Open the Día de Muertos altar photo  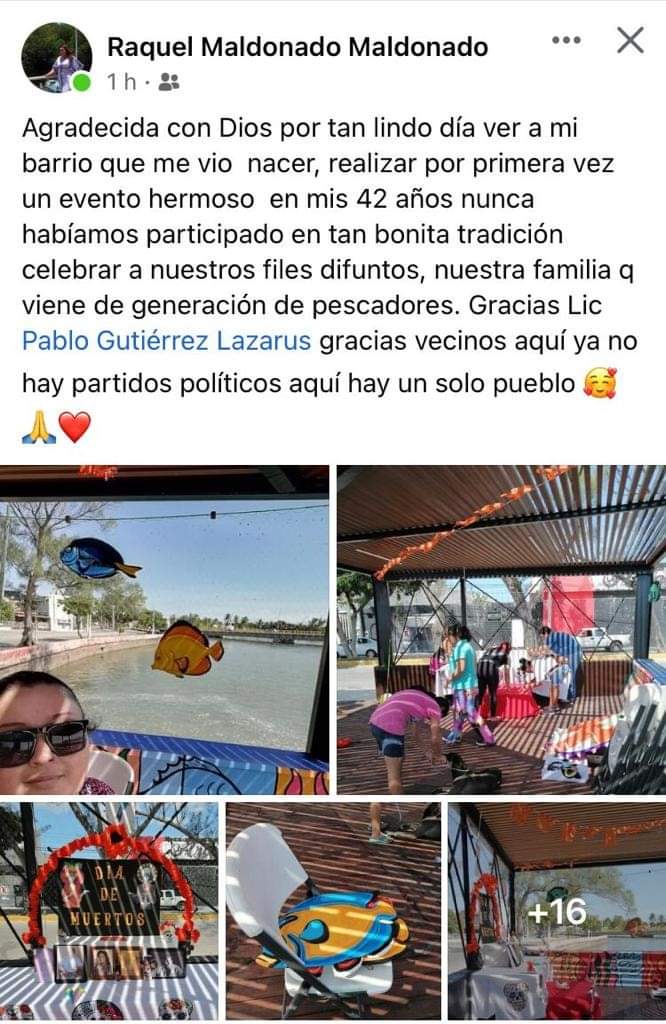(109, 910)
